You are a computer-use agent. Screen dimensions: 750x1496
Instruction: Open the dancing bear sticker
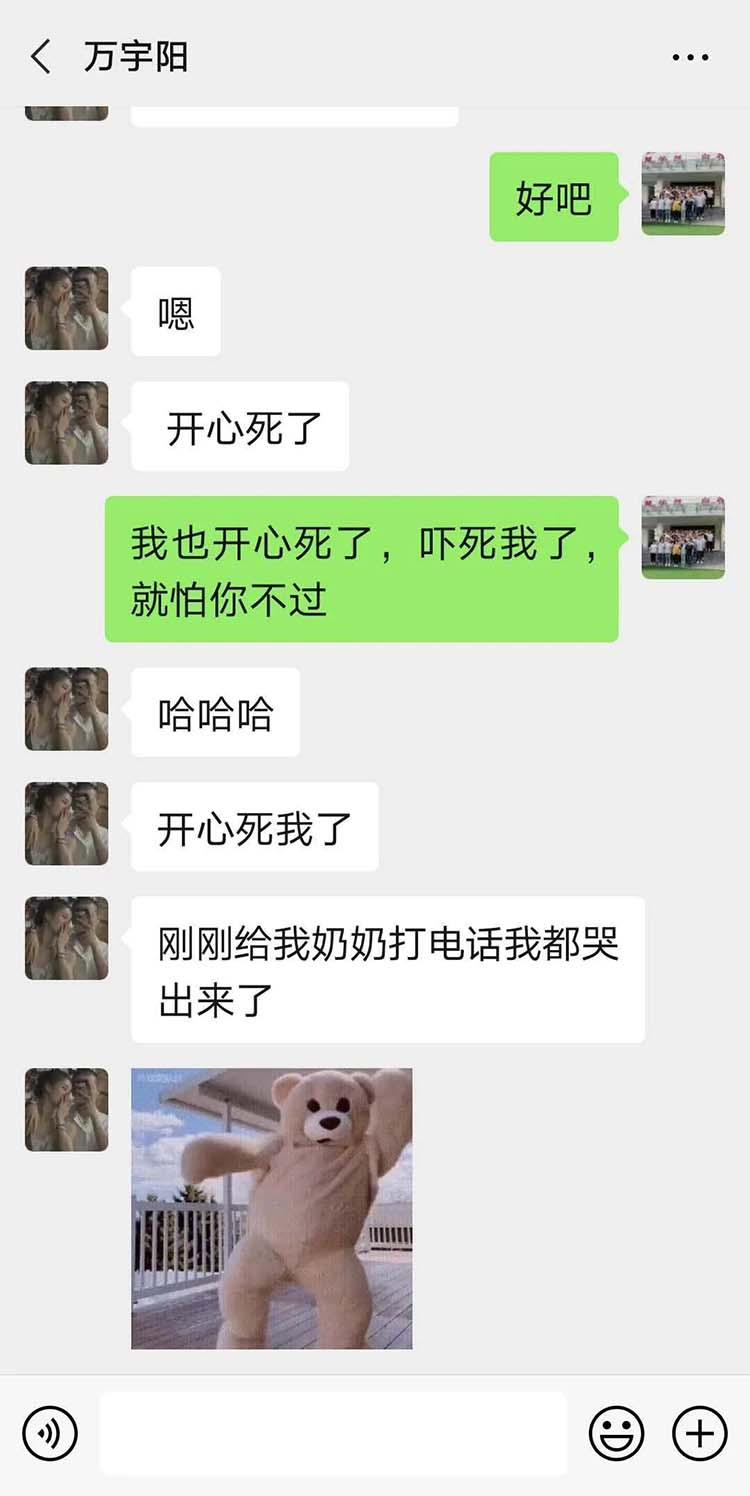click(x=271, y=1208)
